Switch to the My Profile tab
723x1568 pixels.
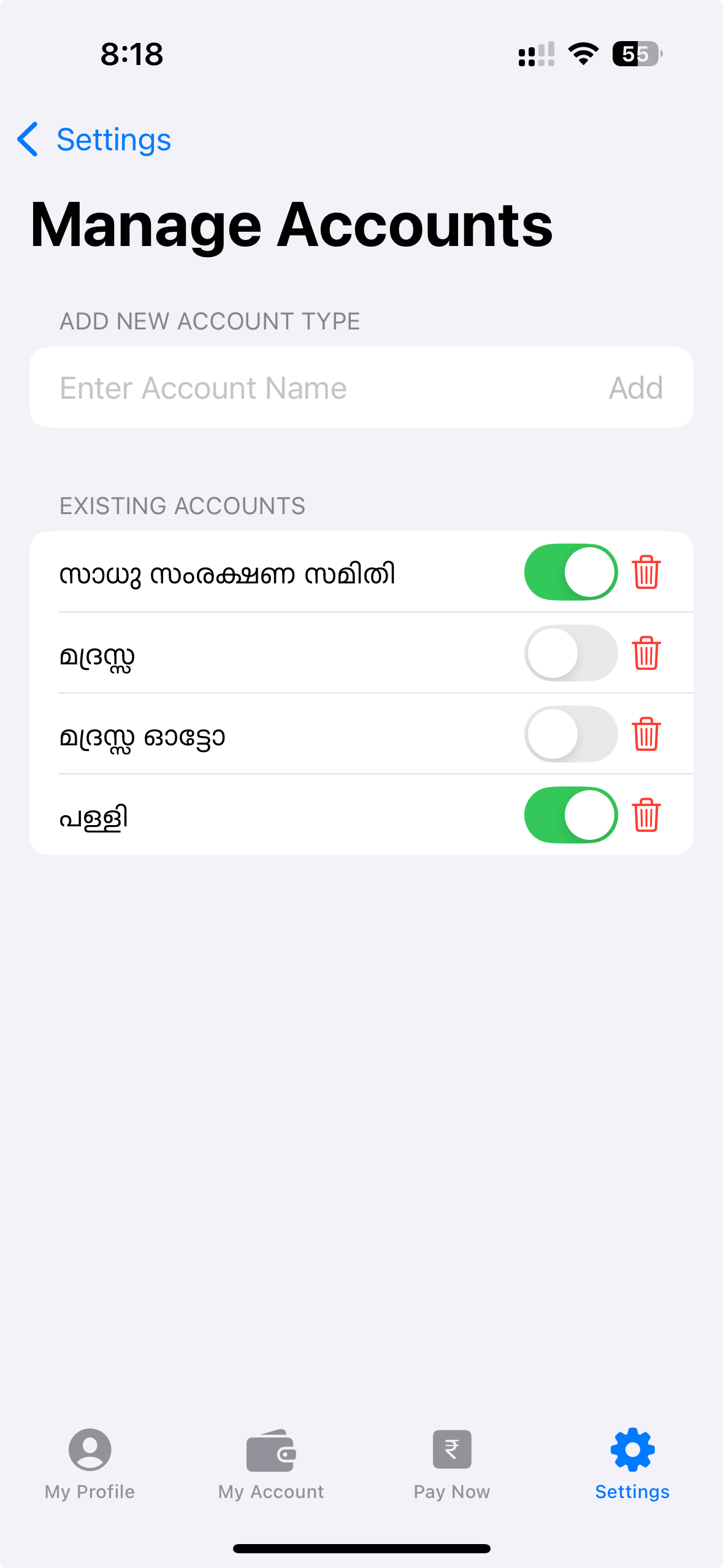[90, 1464]
